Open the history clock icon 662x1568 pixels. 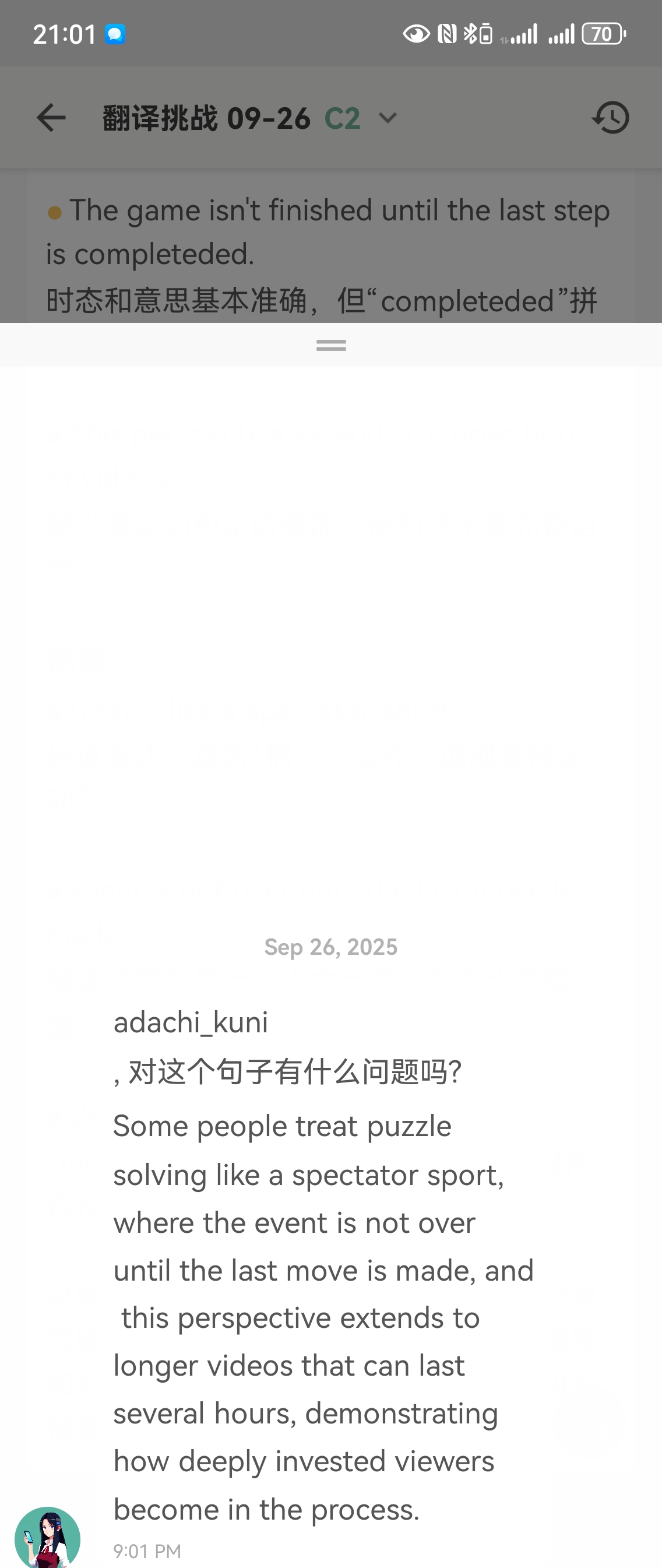pyautogui.click(x=610, y=118)
